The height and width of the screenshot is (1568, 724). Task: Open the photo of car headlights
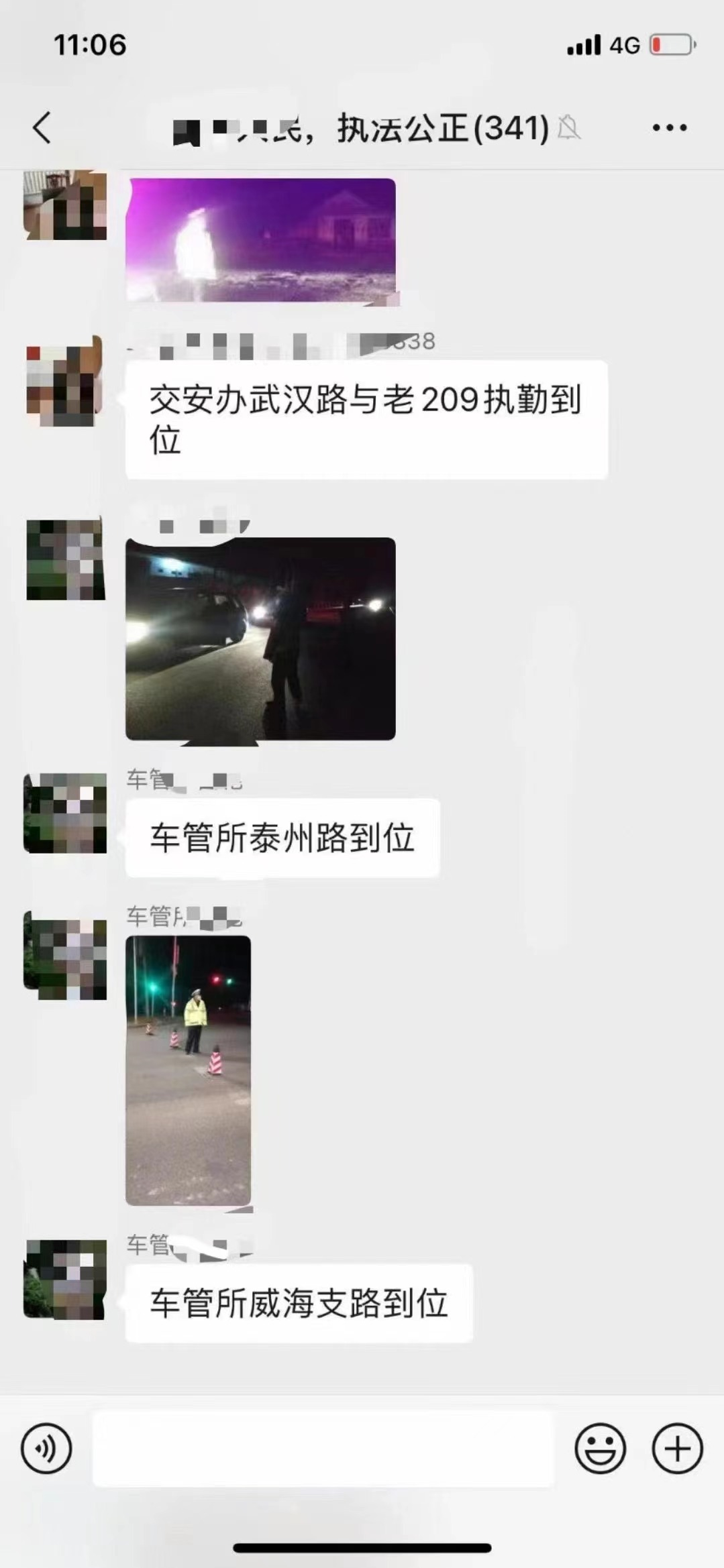[260, 638]
